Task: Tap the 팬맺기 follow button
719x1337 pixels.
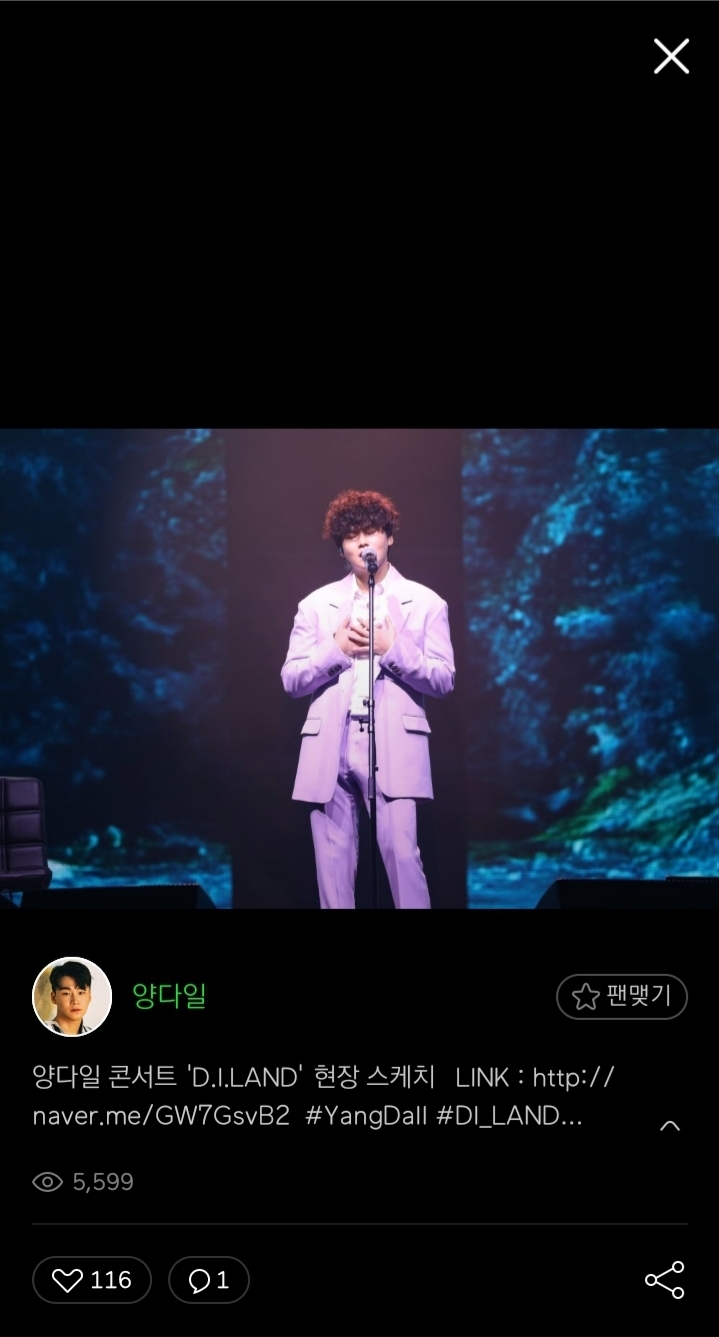Action: point(621,996)
